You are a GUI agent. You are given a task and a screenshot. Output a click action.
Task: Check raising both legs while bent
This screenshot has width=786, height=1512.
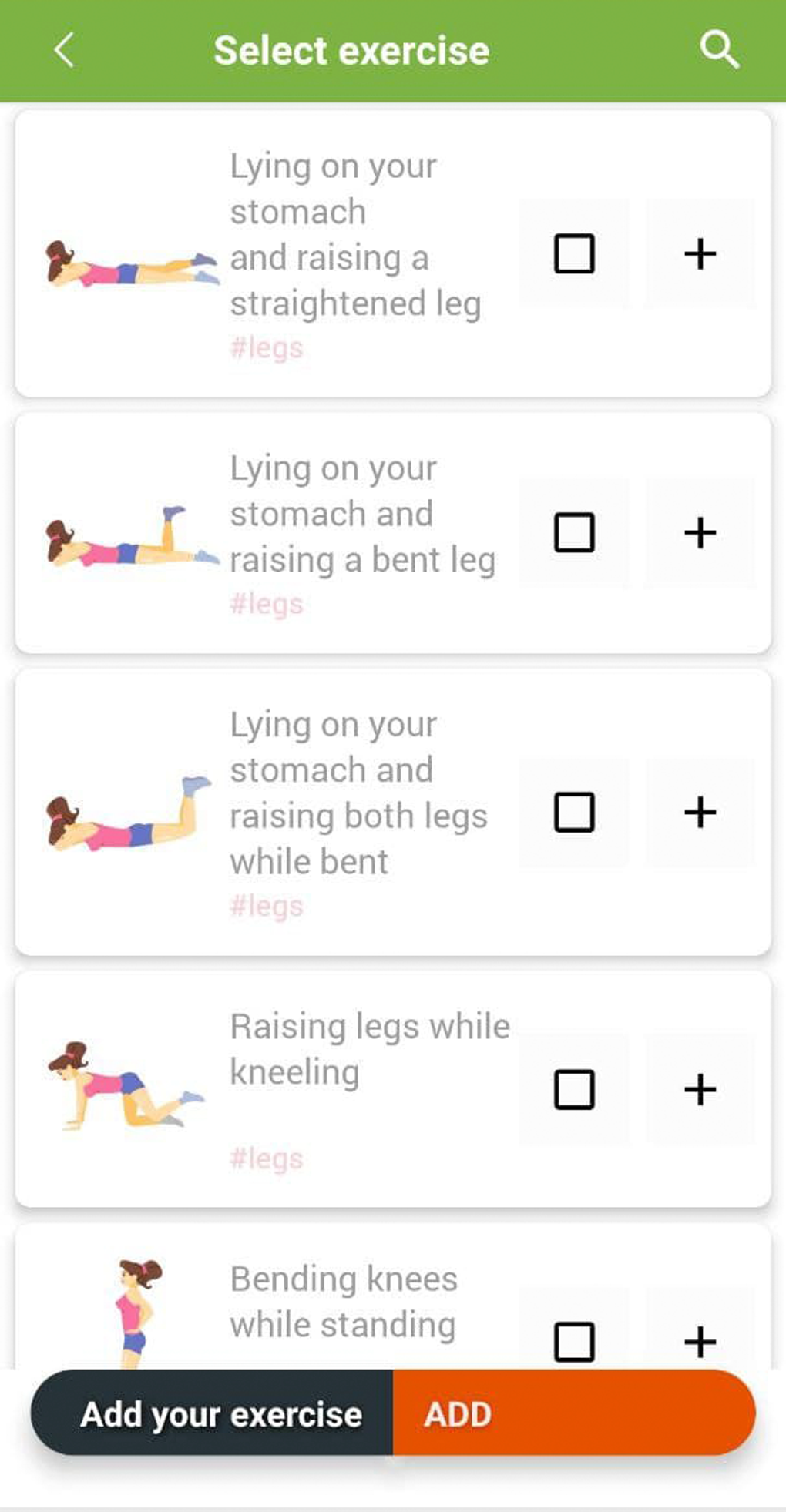point(573,810)
